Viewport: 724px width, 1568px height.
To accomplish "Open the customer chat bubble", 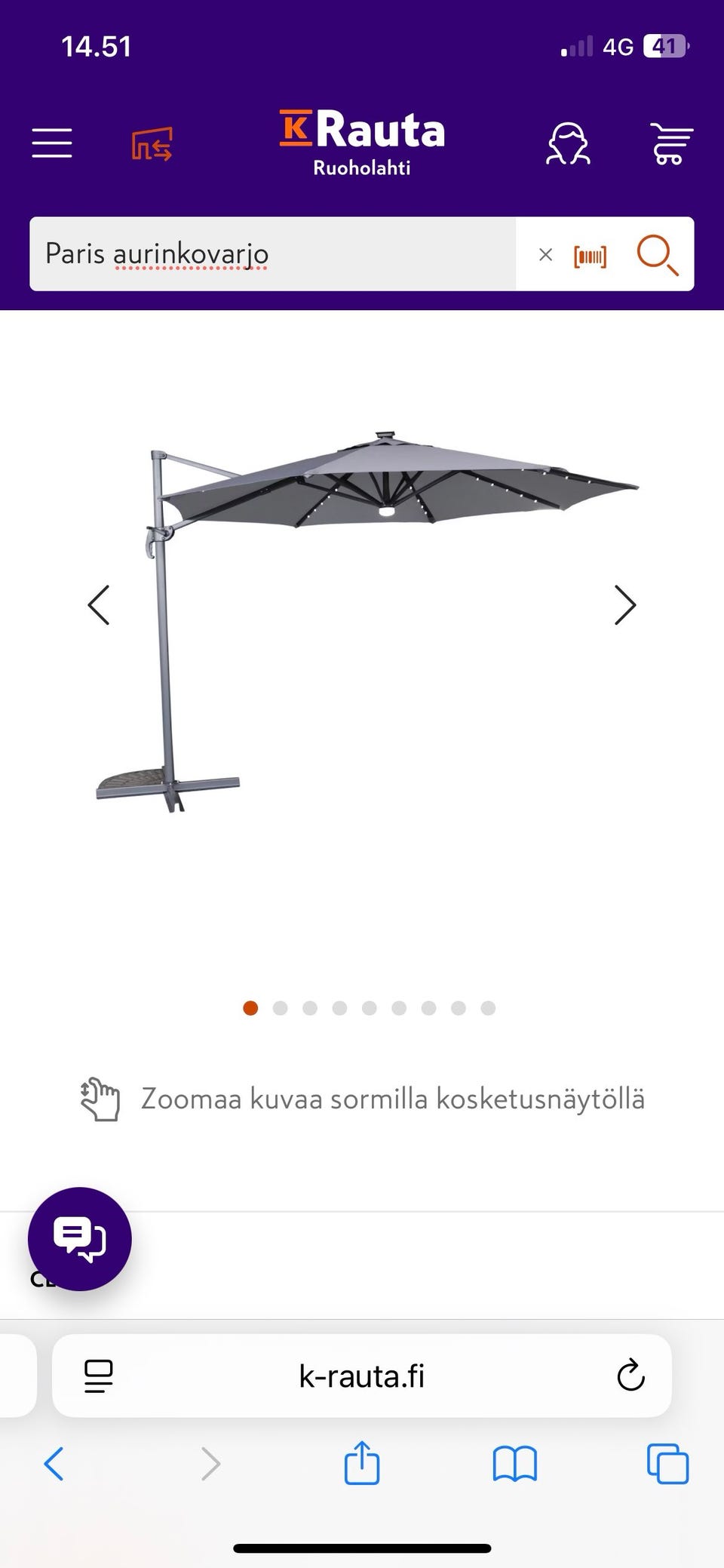I will 80,1240.
